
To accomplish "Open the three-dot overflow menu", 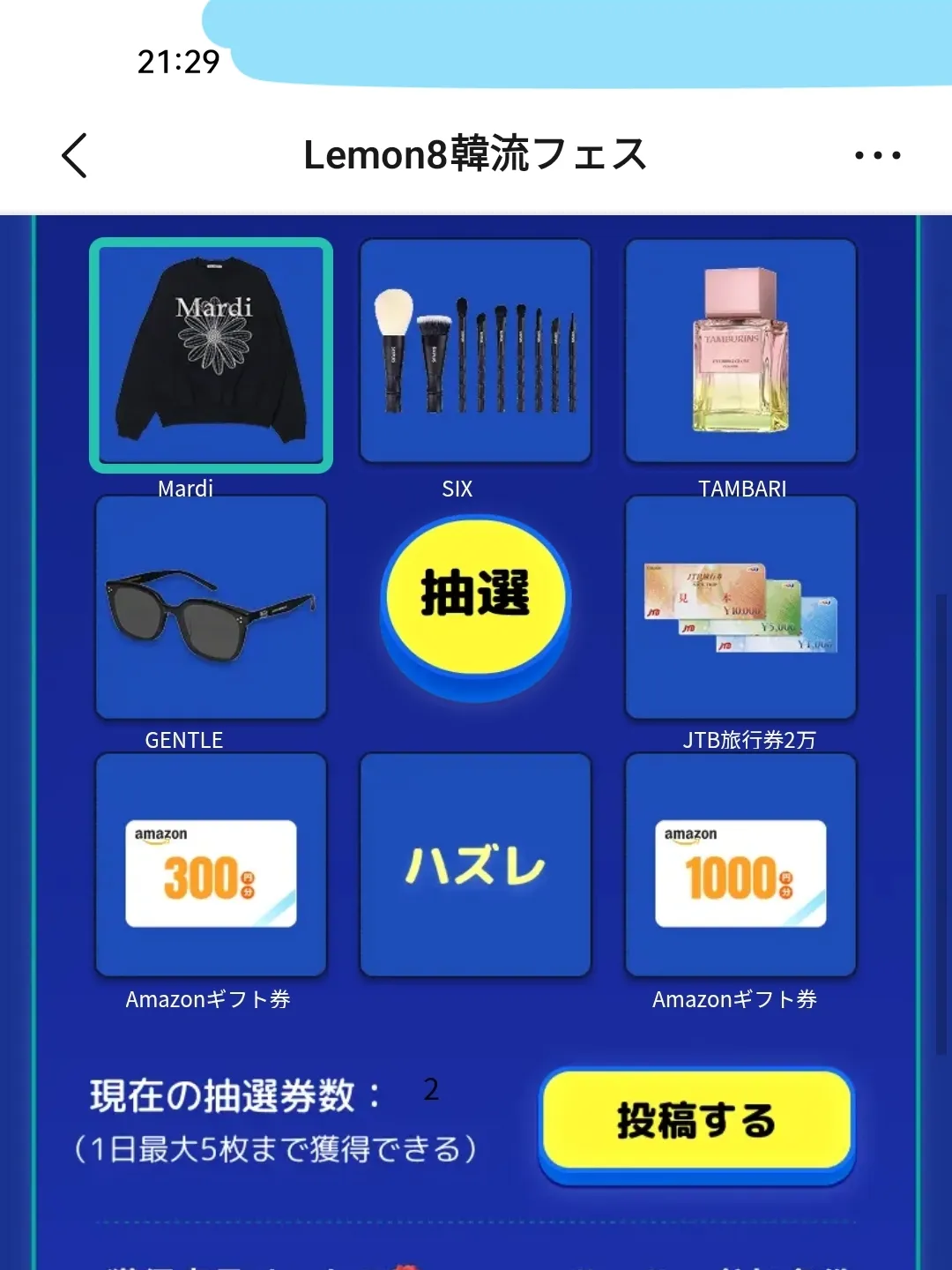I will pos(877,155).
